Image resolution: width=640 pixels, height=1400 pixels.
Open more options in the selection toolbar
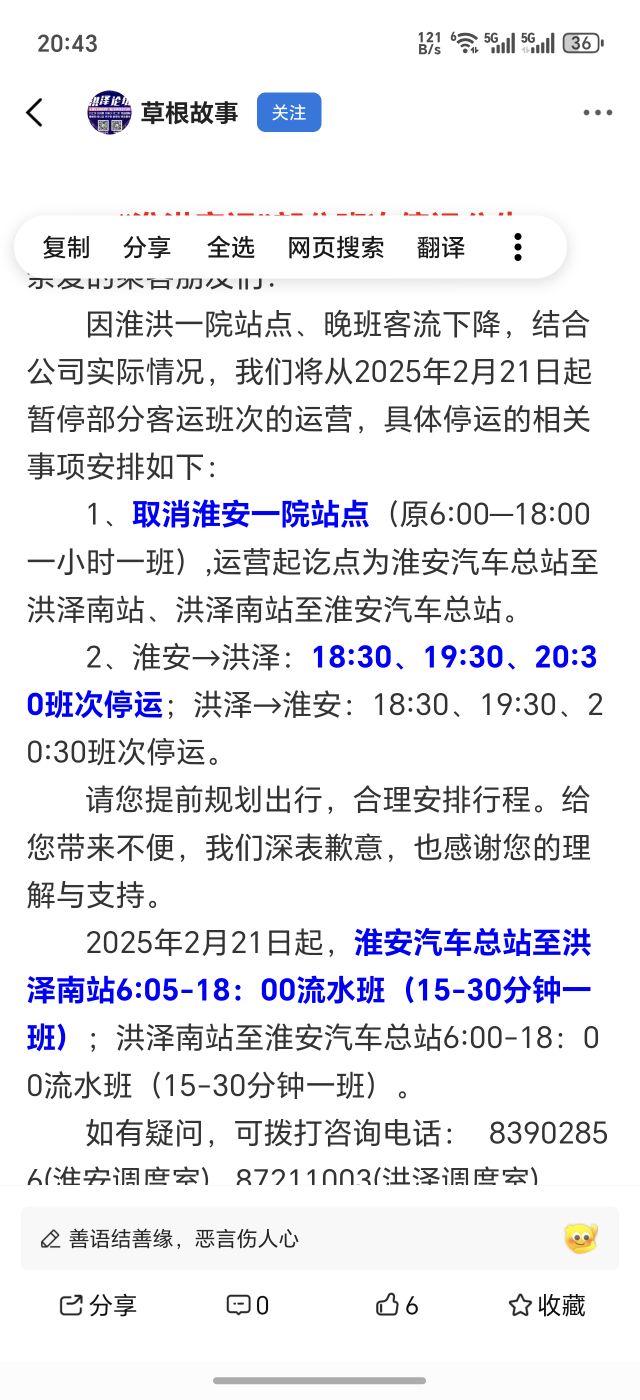pos(517,247)
